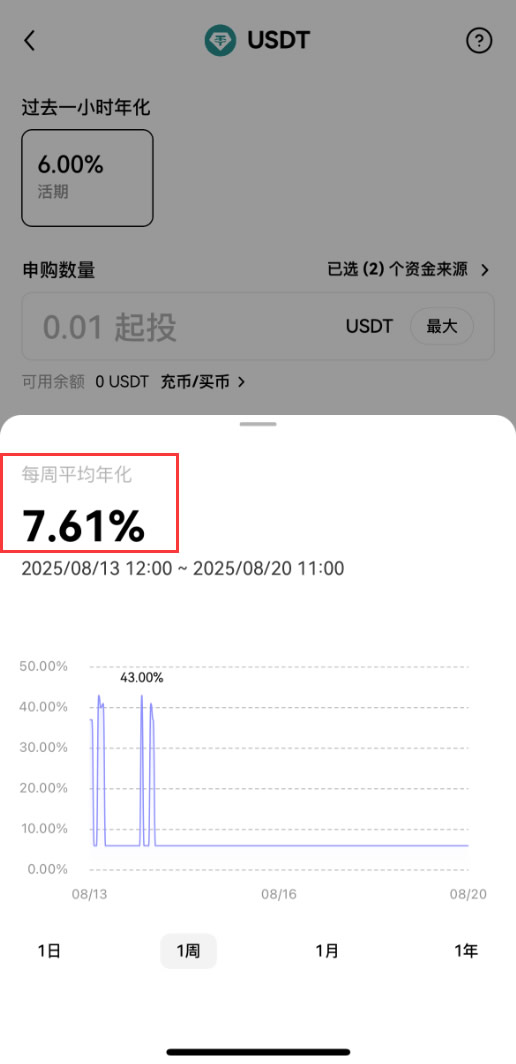The width and height of the screenshot is (516, 1064).
Task: Open the 充币/买币 link
Action: tap(202, 382)
